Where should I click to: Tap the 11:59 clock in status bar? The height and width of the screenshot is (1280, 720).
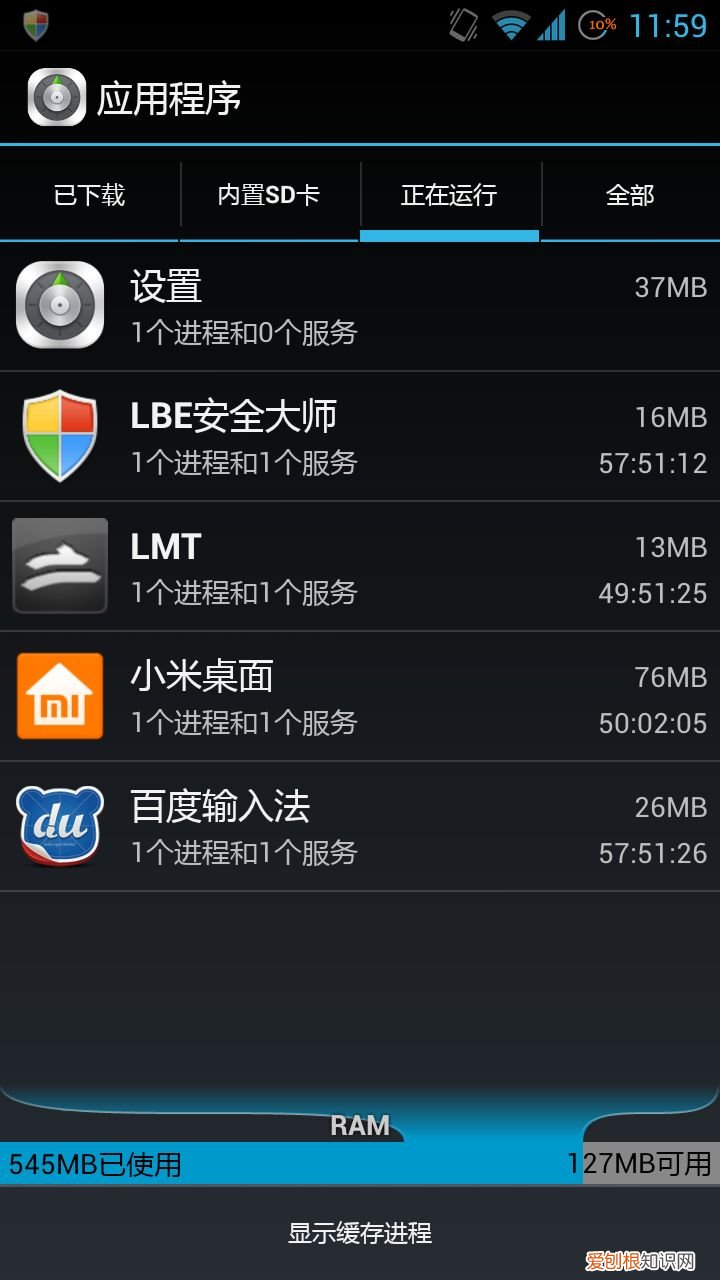pyautogui.click(x=665, y=25)
